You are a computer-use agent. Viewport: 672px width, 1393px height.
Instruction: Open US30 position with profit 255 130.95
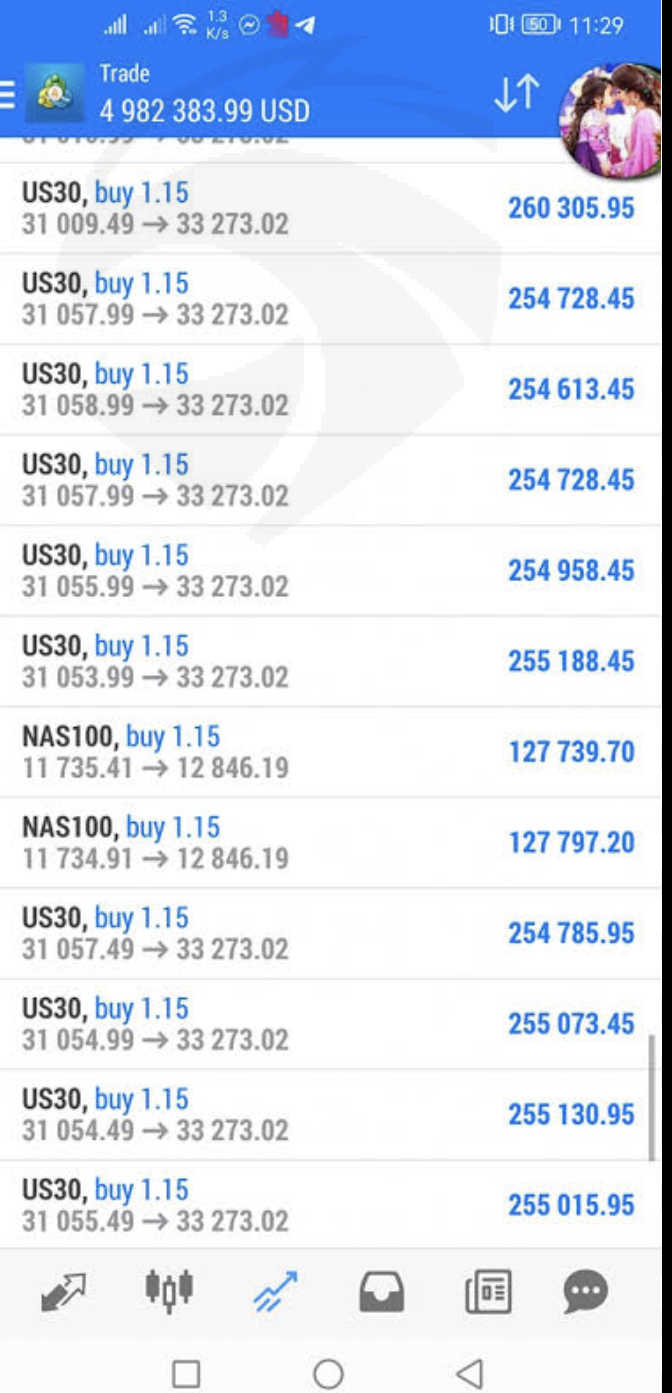pyautogui.click(x=328, y=1114)
